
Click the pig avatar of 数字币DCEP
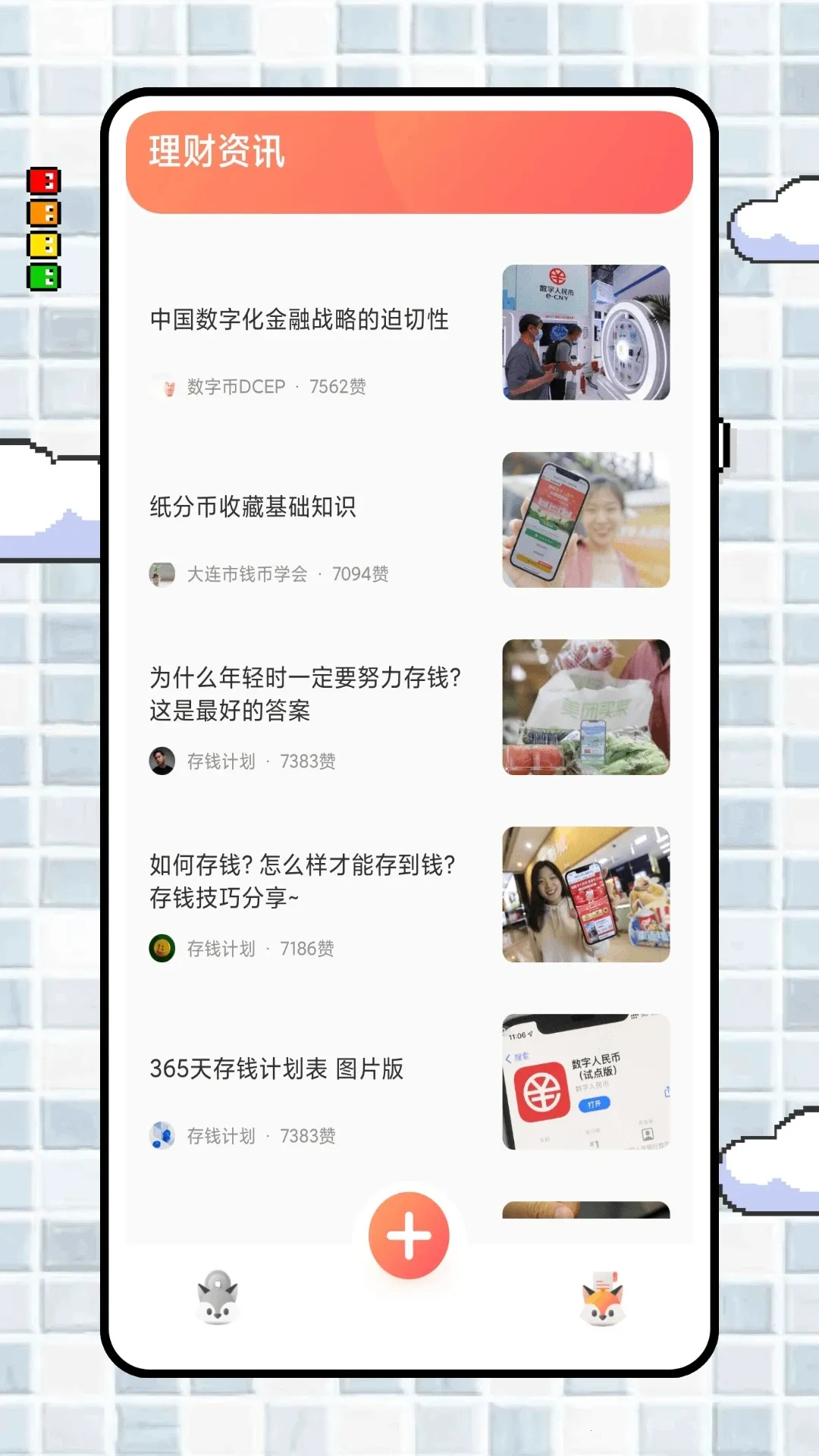[160, 386]
